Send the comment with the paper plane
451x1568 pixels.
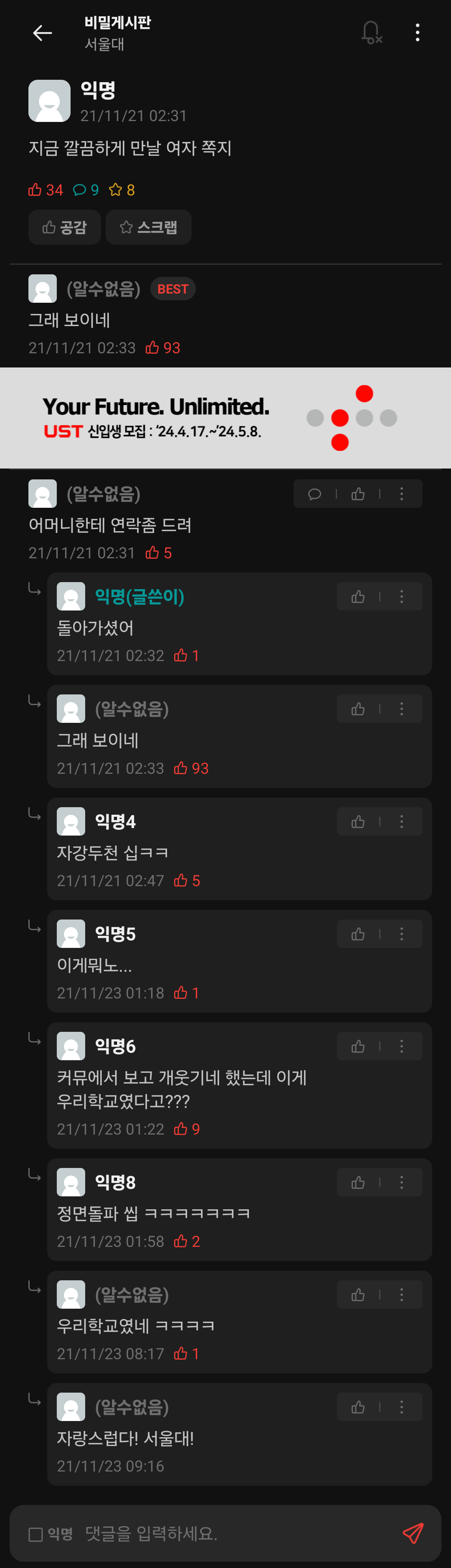413,1533
